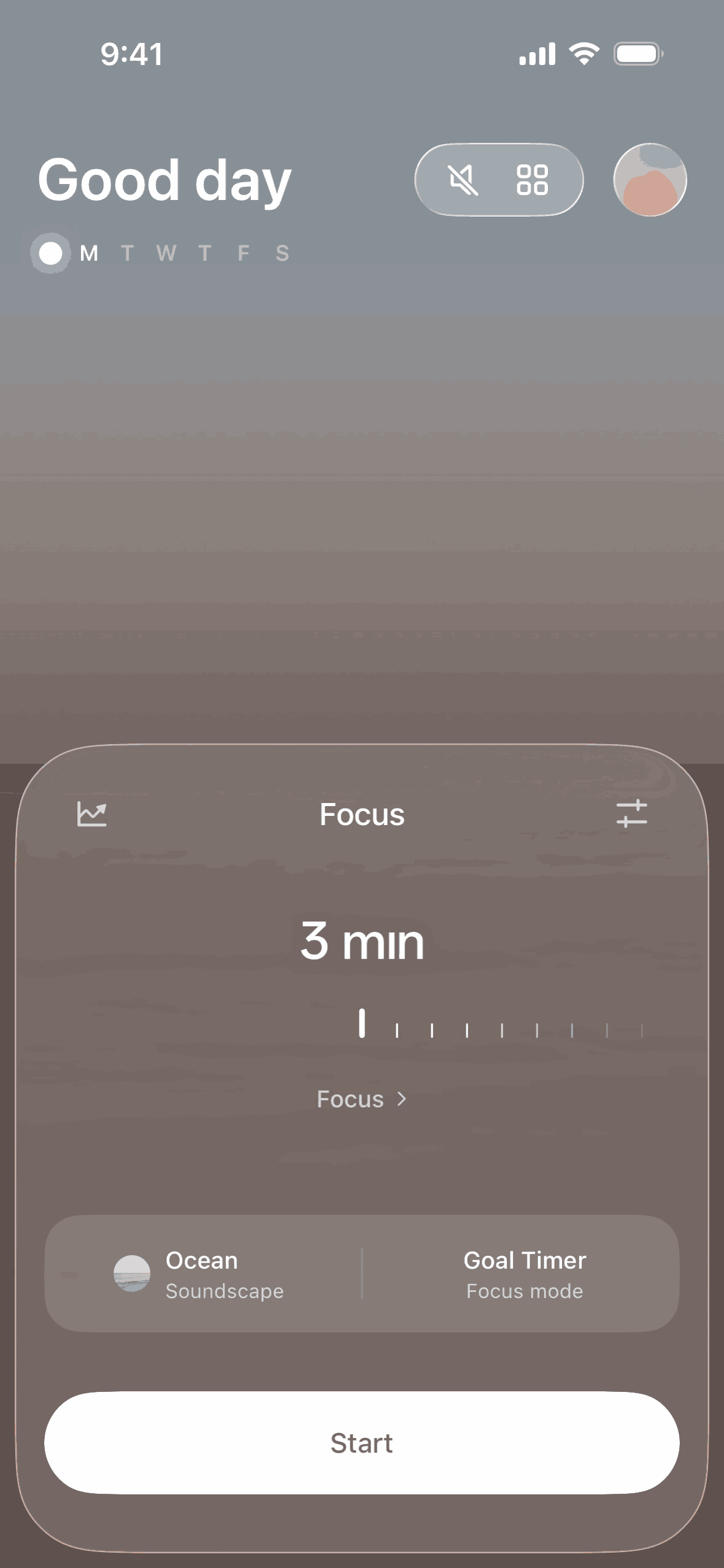Screen dimensions: 724x1568
Task: Open the grid menu icon
Action: click(532, 180)
